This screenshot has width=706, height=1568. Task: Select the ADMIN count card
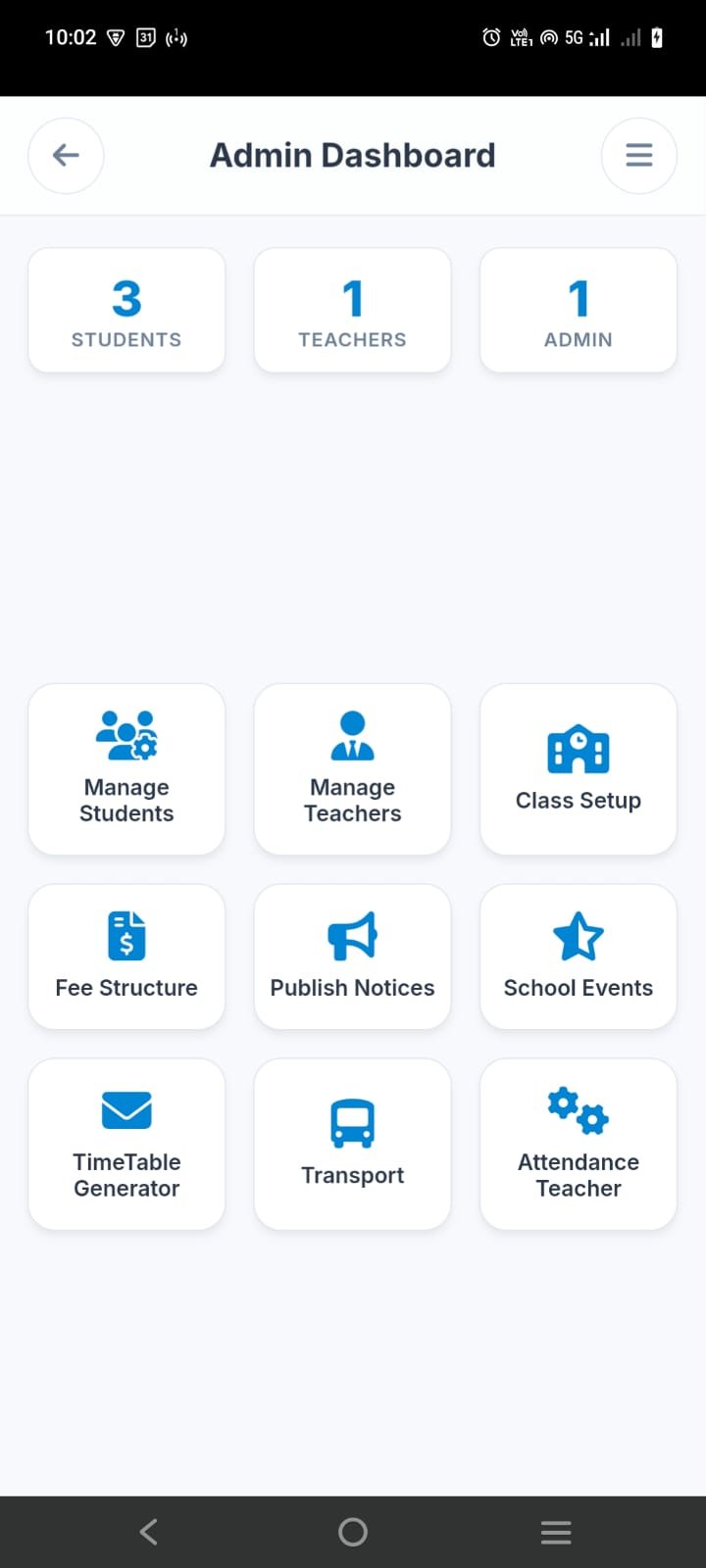(x=579, y=310)
